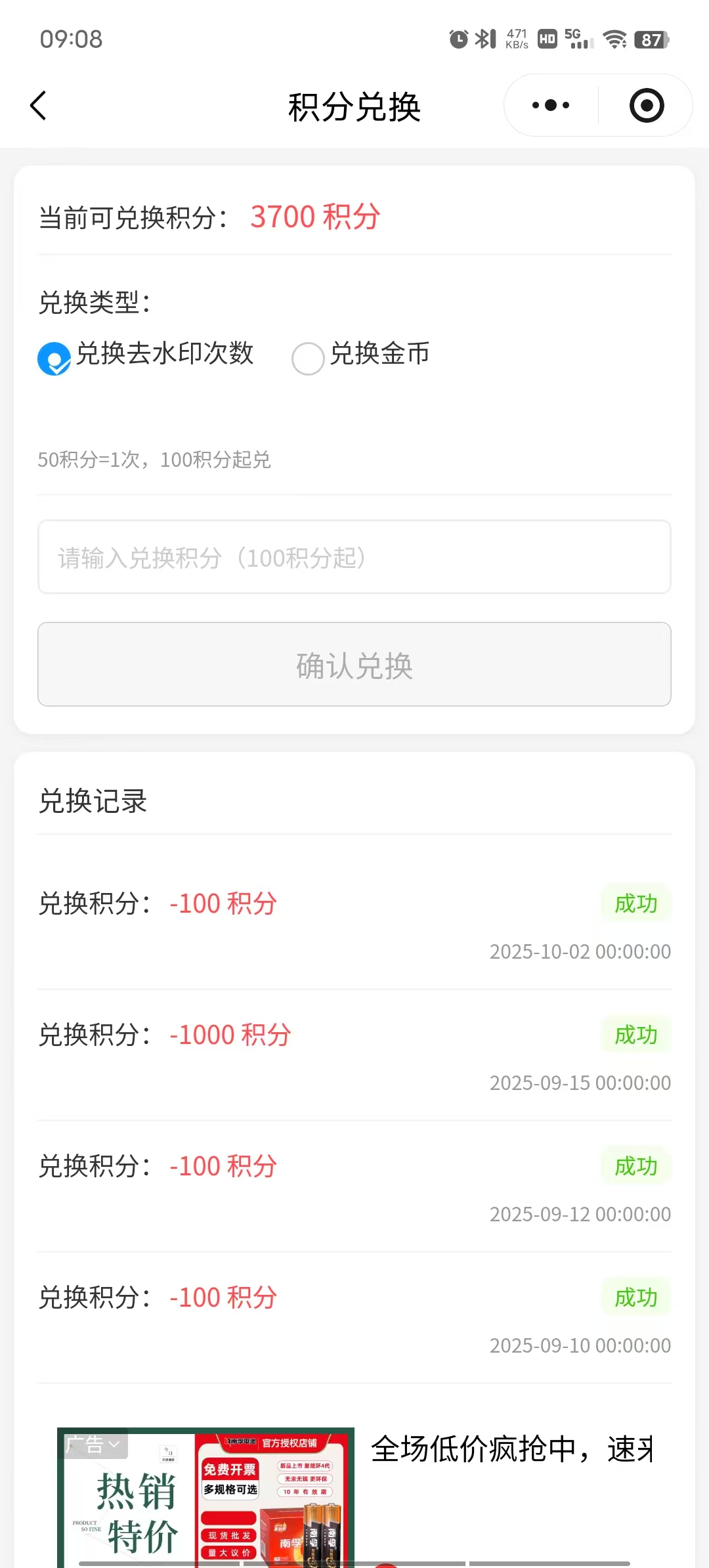Tap the circular capsule close button
The image size is (709, 1568).
pos(645,105)
